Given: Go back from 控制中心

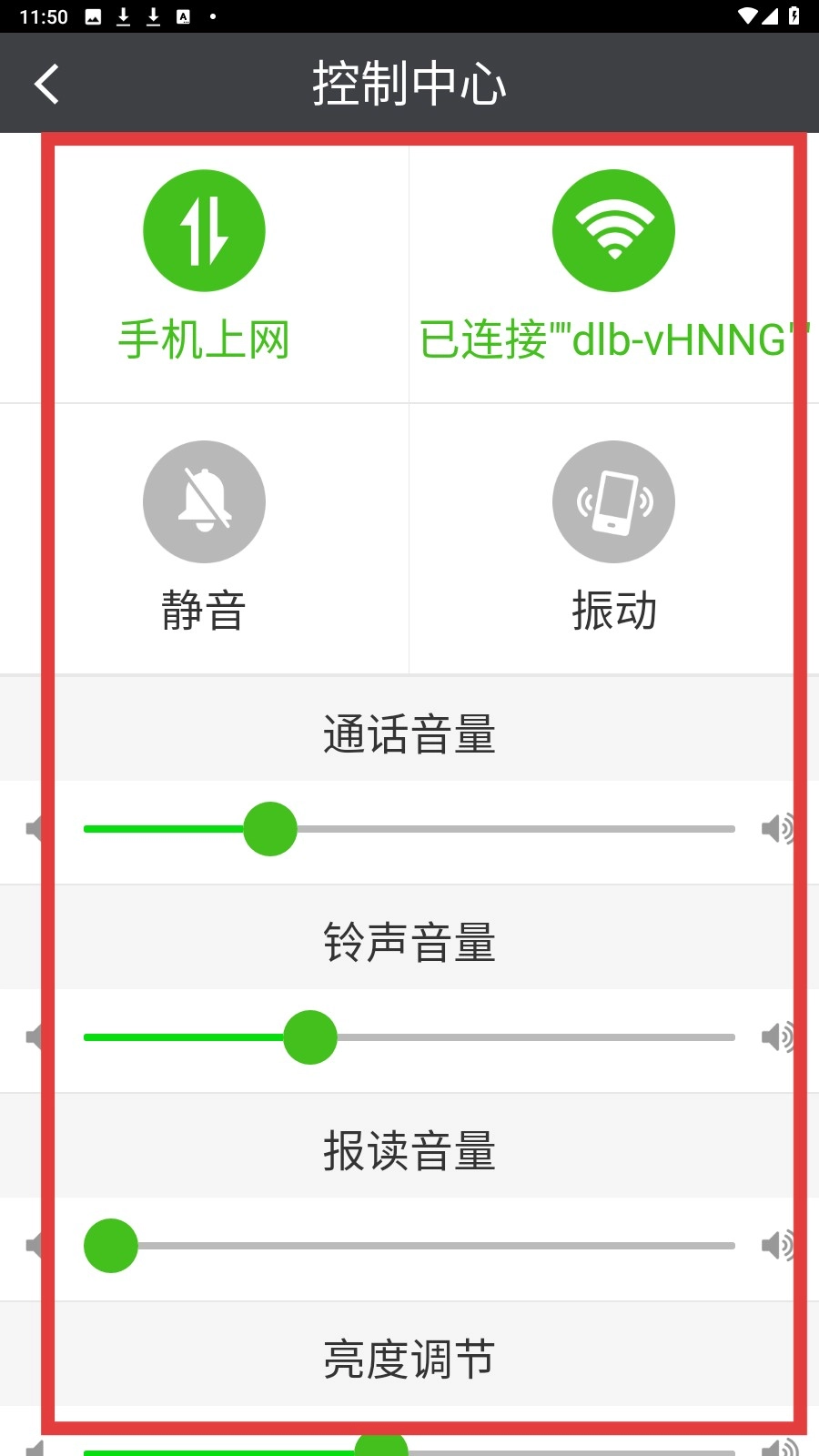Looking at the screenshot, I should pyautogui.click(x=47, y=84).
